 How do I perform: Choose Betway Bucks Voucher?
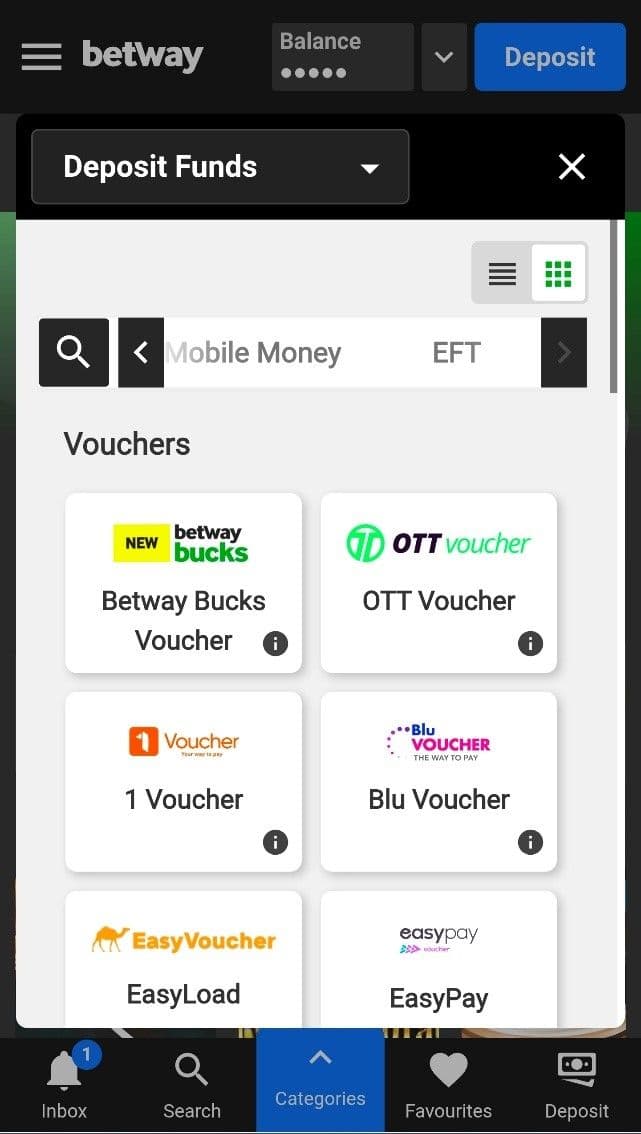coord(183,580)
